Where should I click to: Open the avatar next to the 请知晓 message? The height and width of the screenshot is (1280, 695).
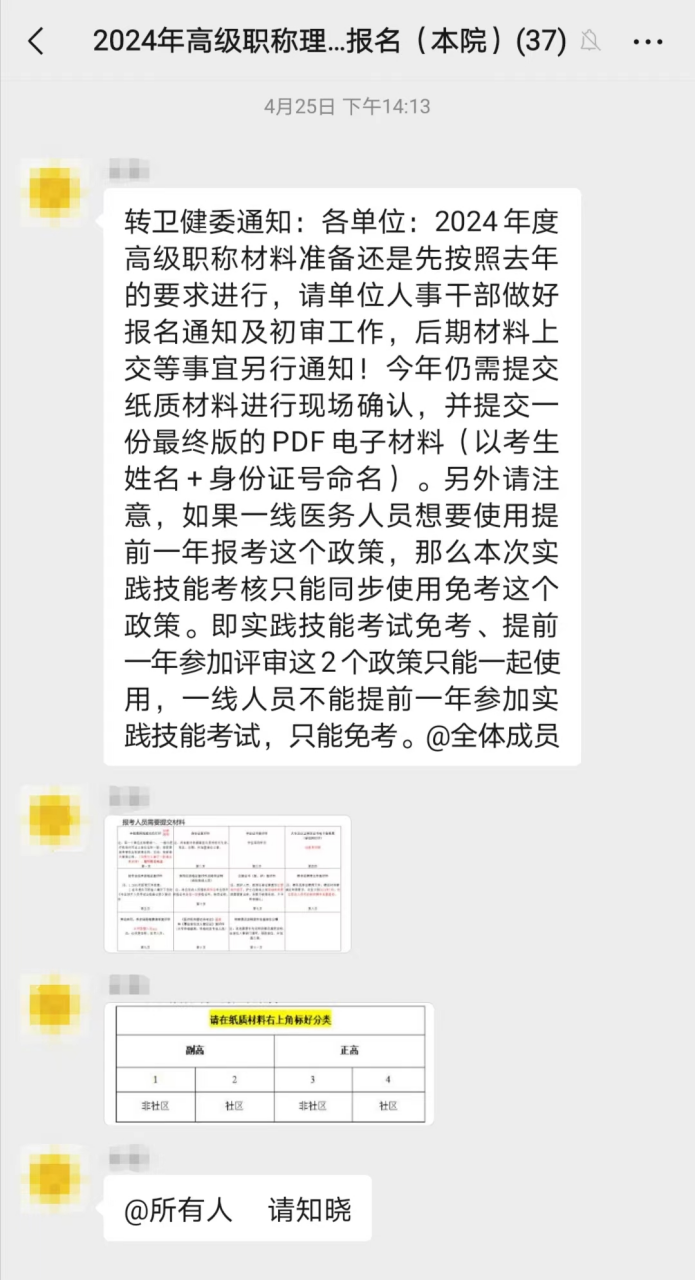click(x=54, y=1178)
